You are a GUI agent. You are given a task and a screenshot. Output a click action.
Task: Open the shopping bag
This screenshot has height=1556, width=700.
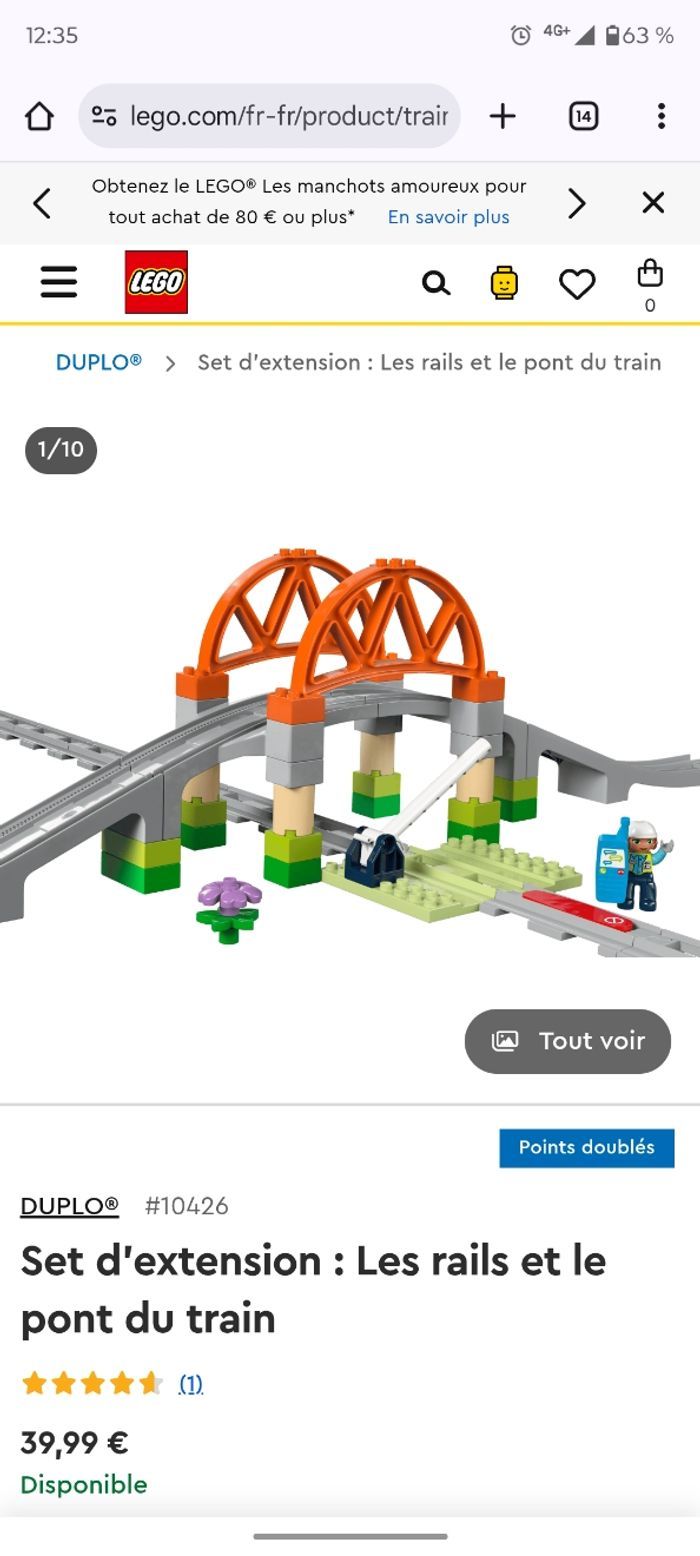tap(650, 284)
